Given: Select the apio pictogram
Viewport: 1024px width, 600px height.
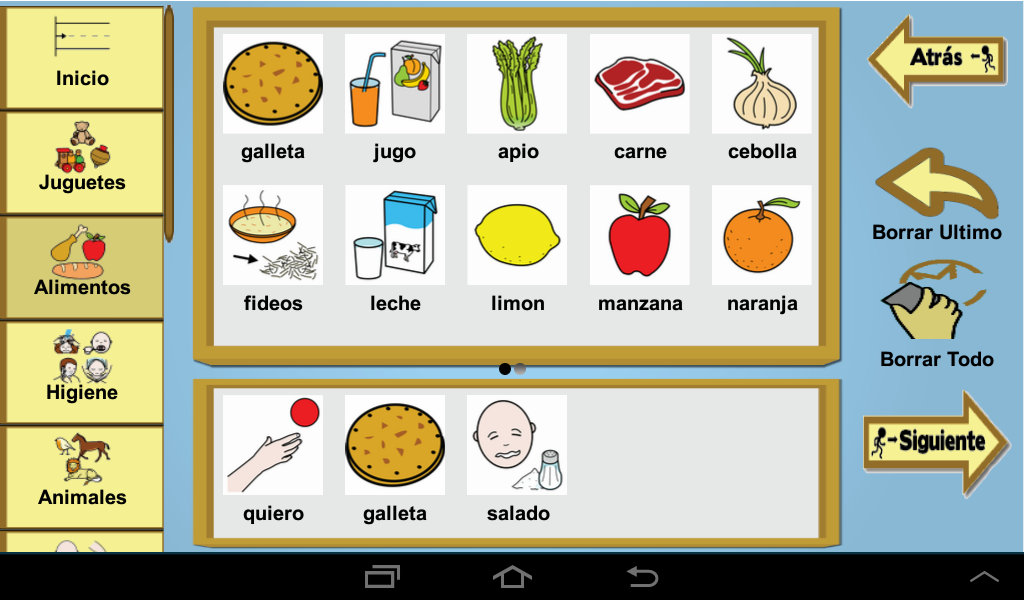Looking at the screenshot, I should (x=517, y=97).
